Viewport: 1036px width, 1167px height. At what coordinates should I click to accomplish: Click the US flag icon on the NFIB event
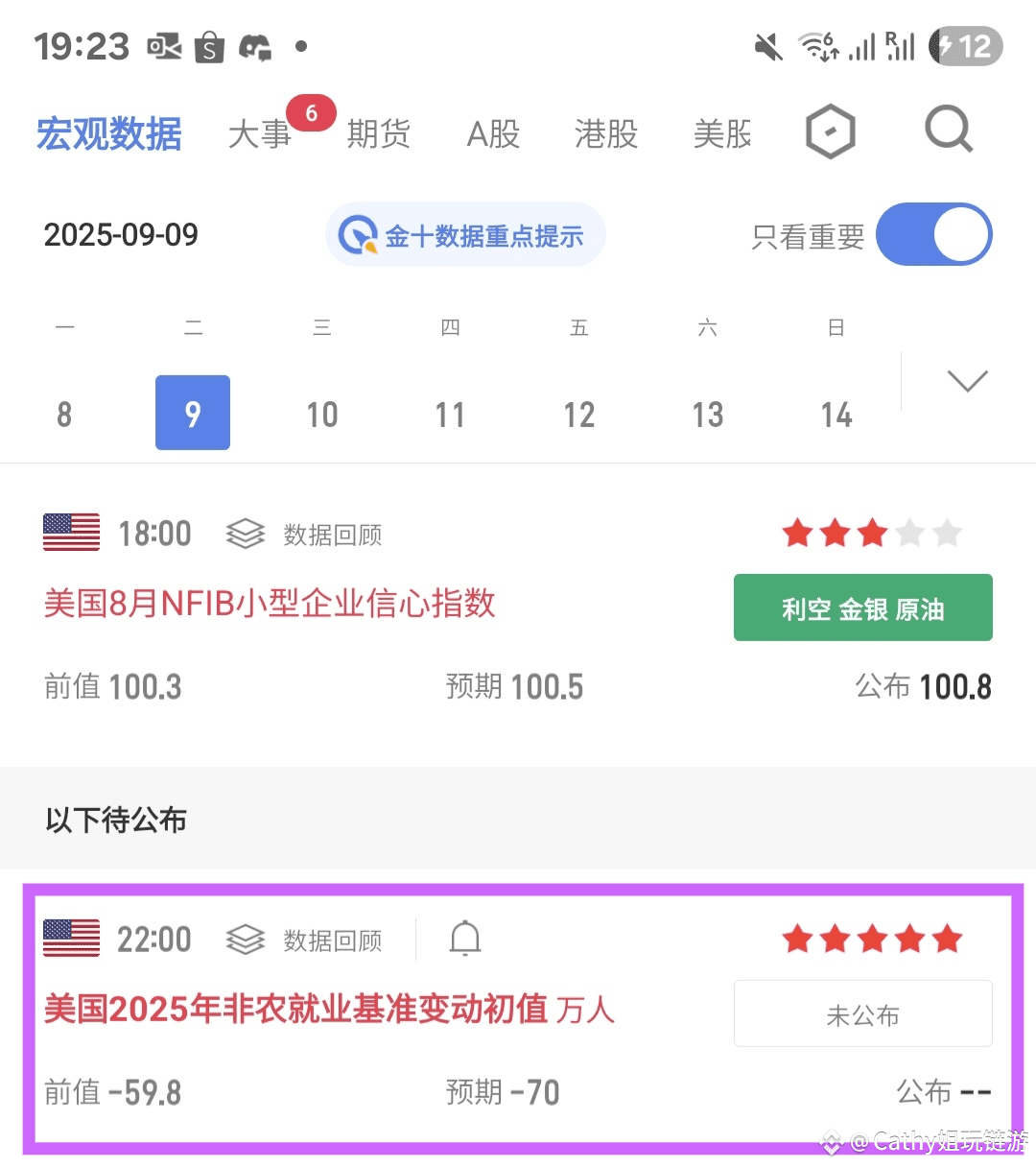(x=71, y=534)
